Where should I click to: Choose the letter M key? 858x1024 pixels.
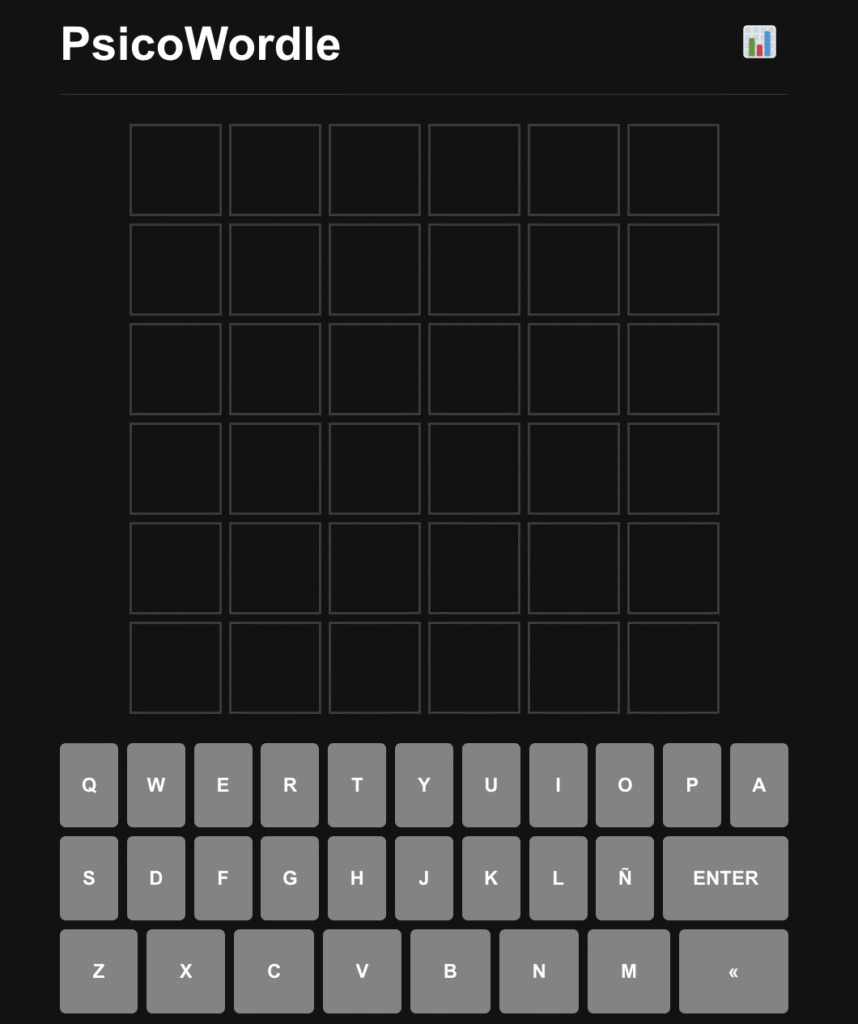[x=628, y=971]
